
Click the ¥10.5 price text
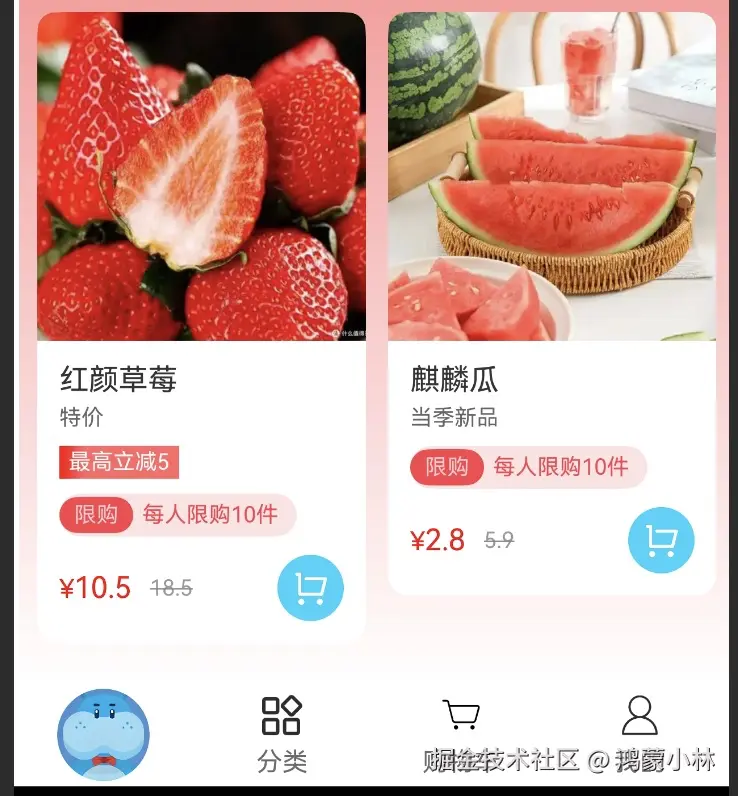96,588
